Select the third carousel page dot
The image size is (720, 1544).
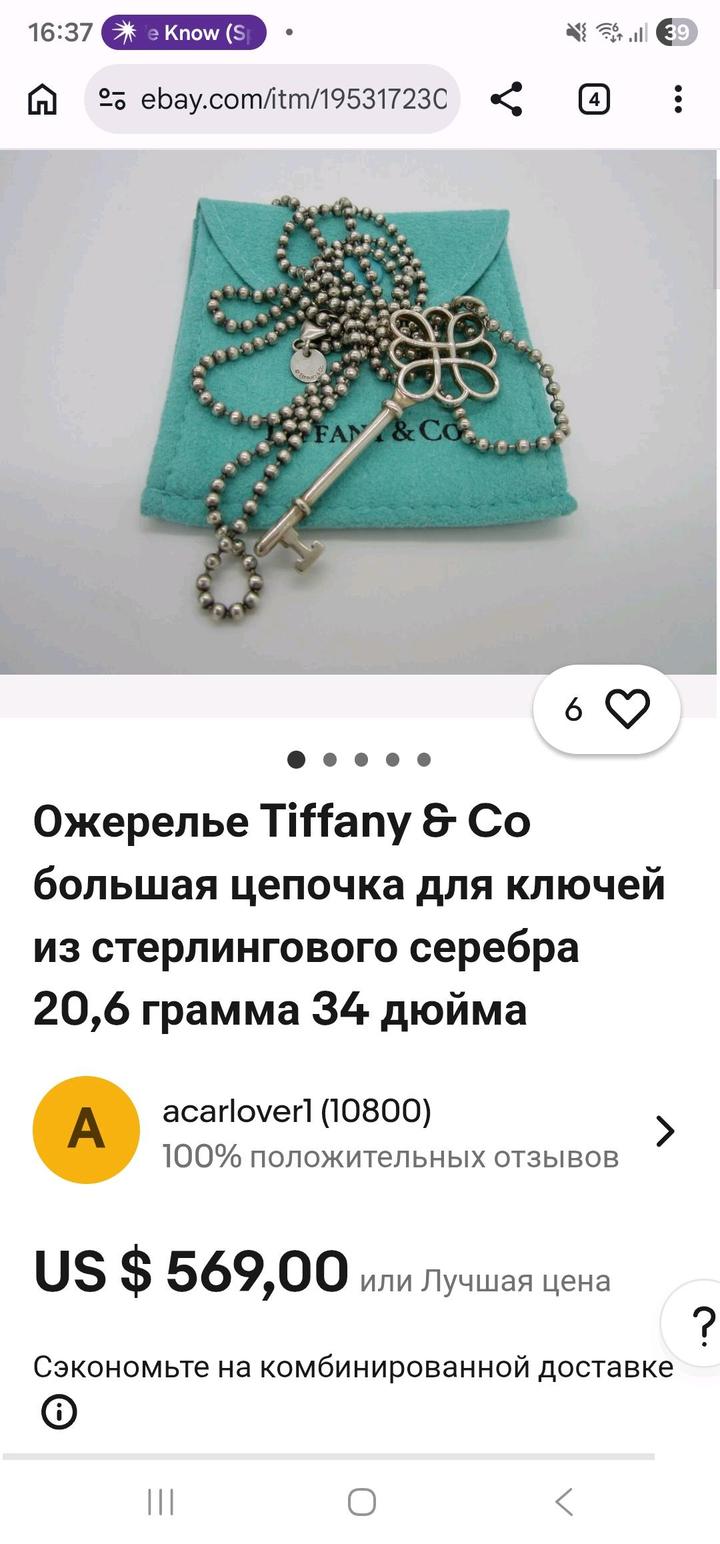(x=360, y=760)
